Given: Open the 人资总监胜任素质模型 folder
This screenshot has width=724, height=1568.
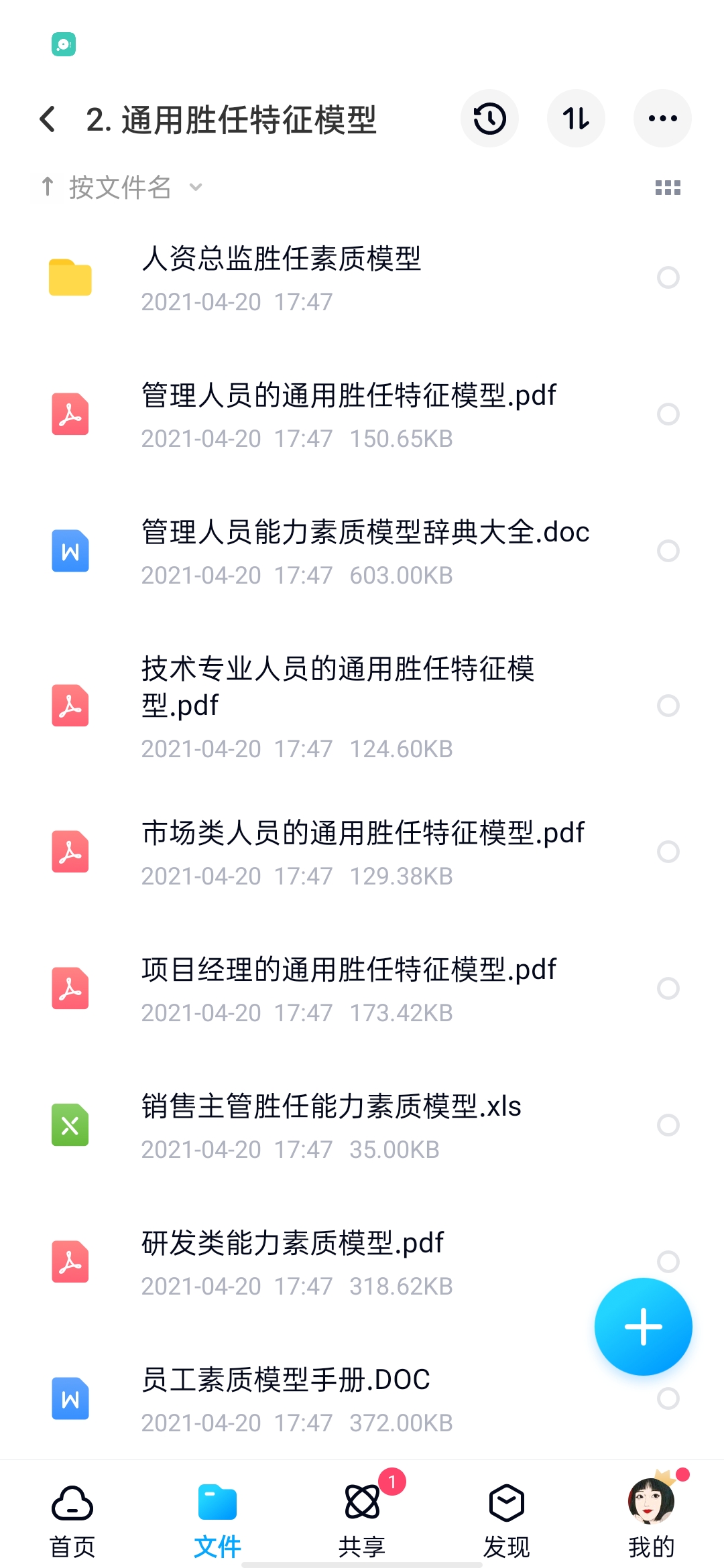Looking at the screenshot, I should pos(282,277).
